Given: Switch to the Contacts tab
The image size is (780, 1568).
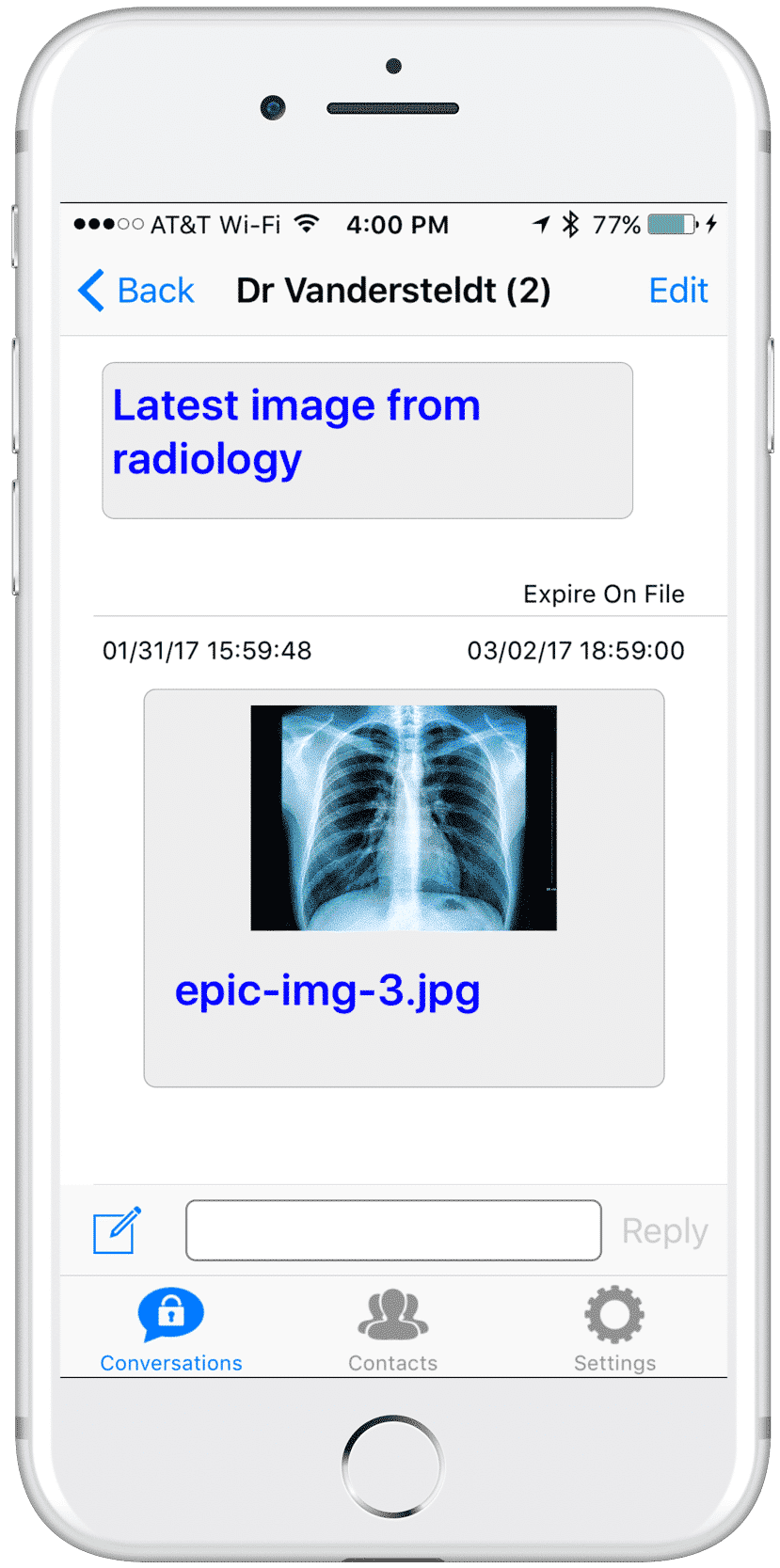Looking at the screenshot, I should pyautogui.click(x=393, y=1329).
